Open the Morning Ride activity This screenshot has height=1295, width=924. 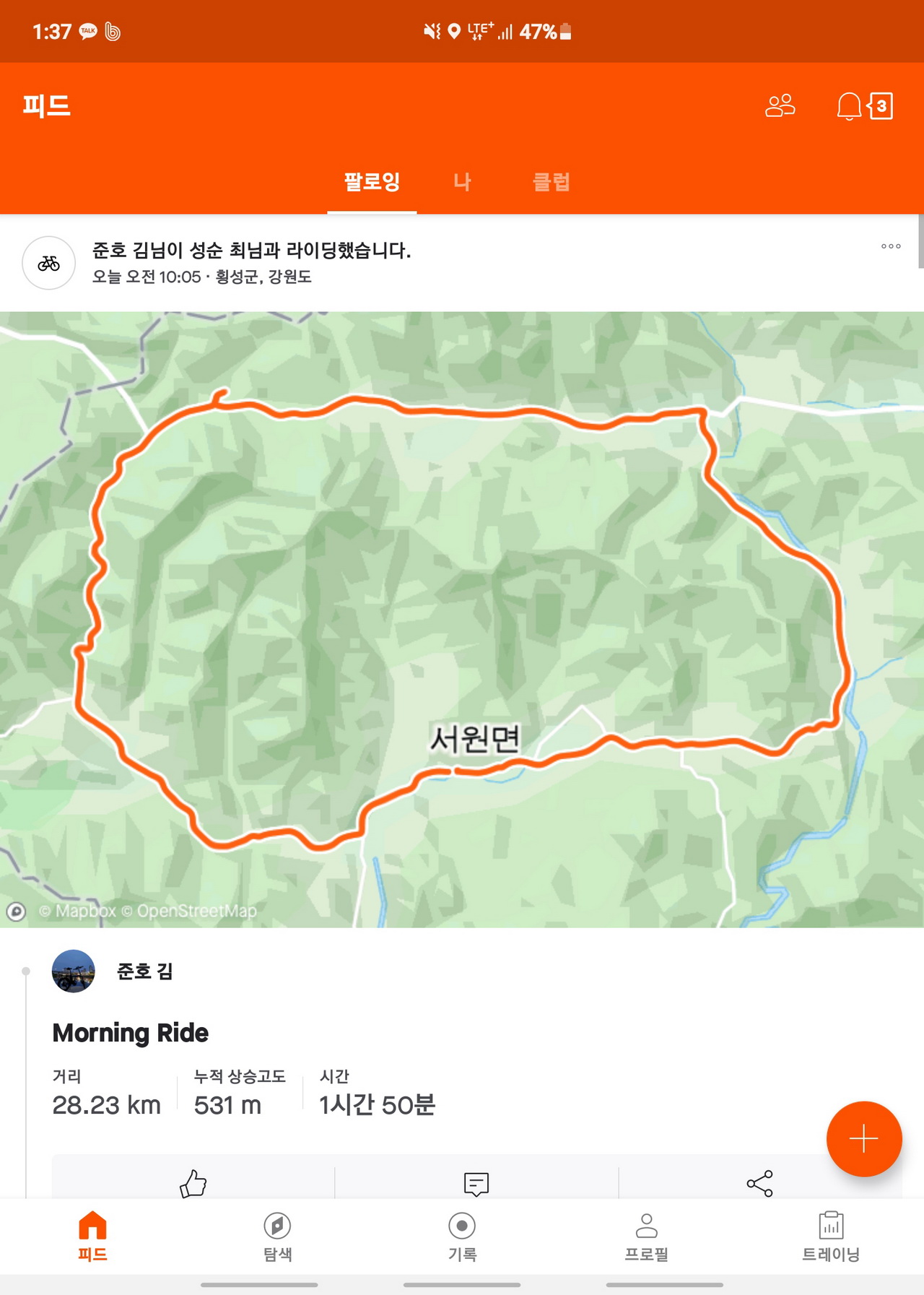click(x=131, y=1033)
